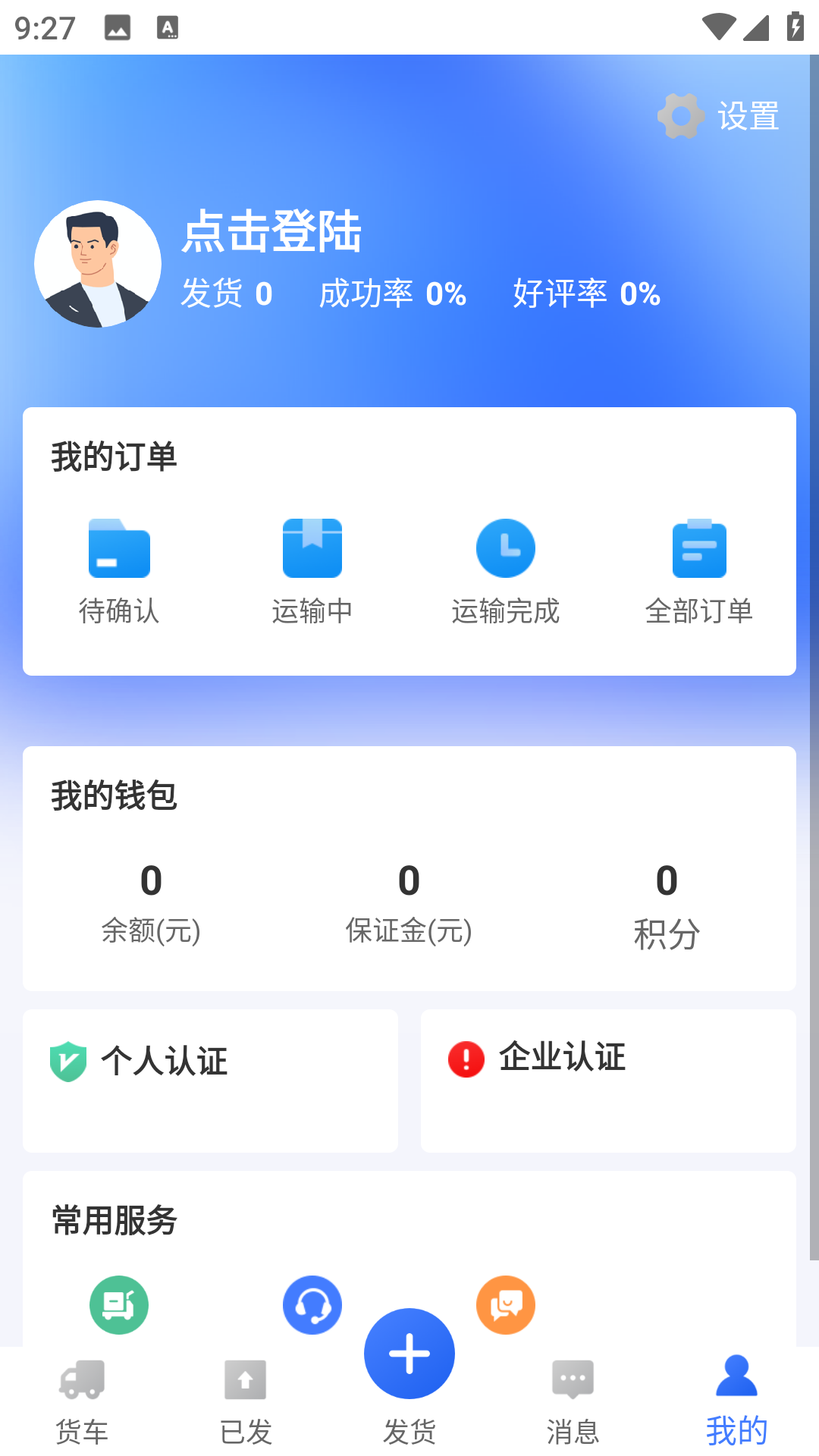Screen dimensions: 819x1456
Task: Open the blue headset customer service icon
Action: pos(312,1304)
